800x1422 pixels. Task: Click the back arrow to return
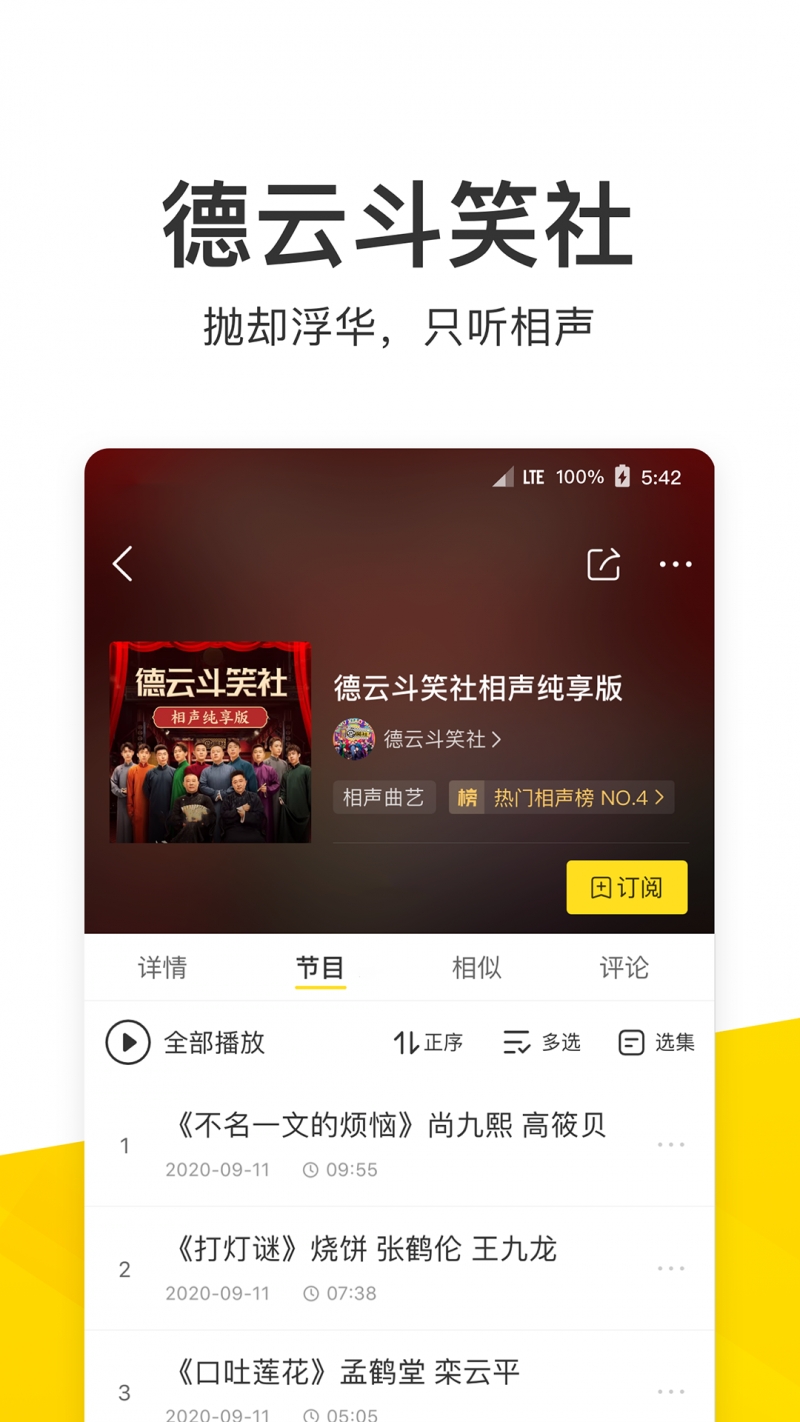[122, 564]
